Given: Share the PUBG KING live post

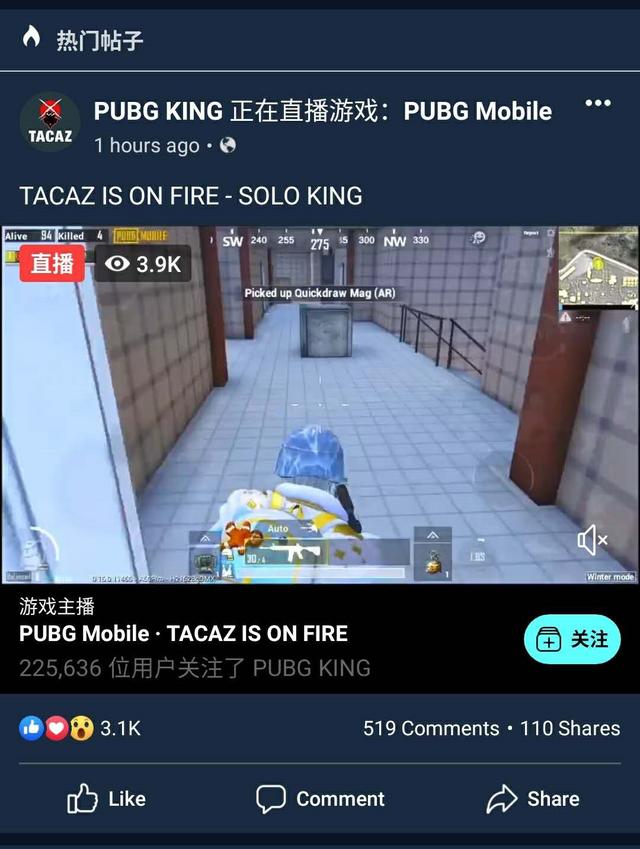Looking at the screenshot, I should [533, 798].
